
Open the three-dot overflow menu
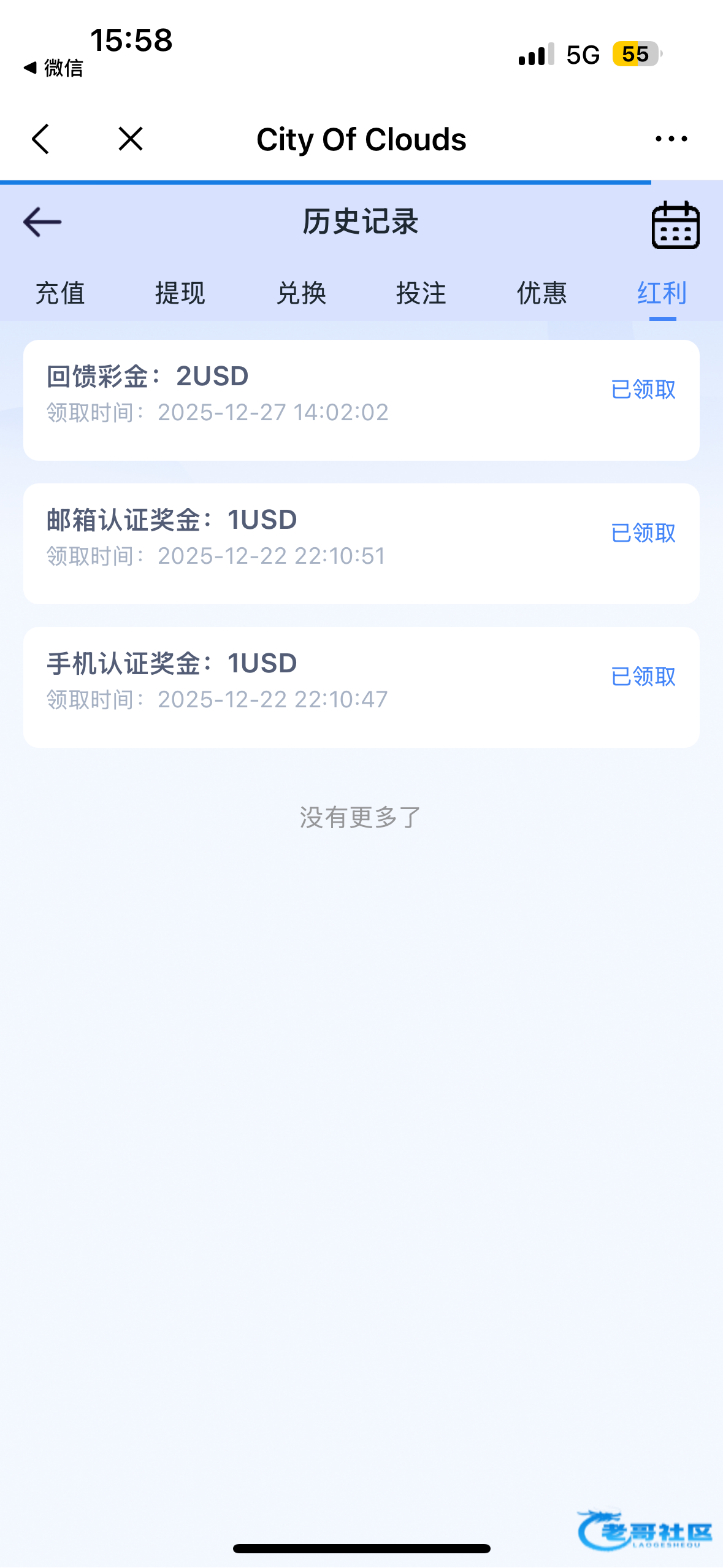[x=671, y=139]
